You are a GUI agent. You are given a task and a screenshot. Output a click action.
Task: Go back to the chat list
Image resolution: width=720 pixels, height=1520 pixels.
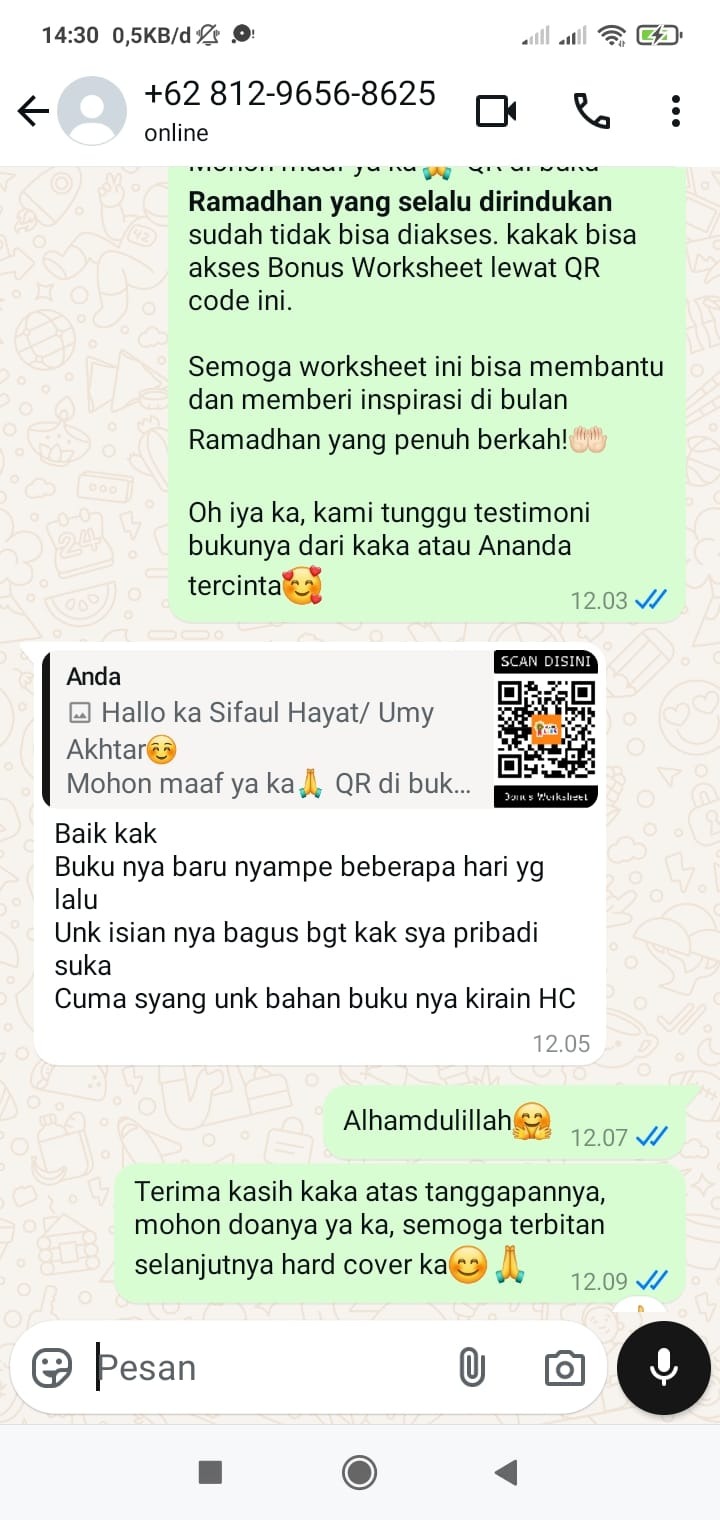pos(33,112)
